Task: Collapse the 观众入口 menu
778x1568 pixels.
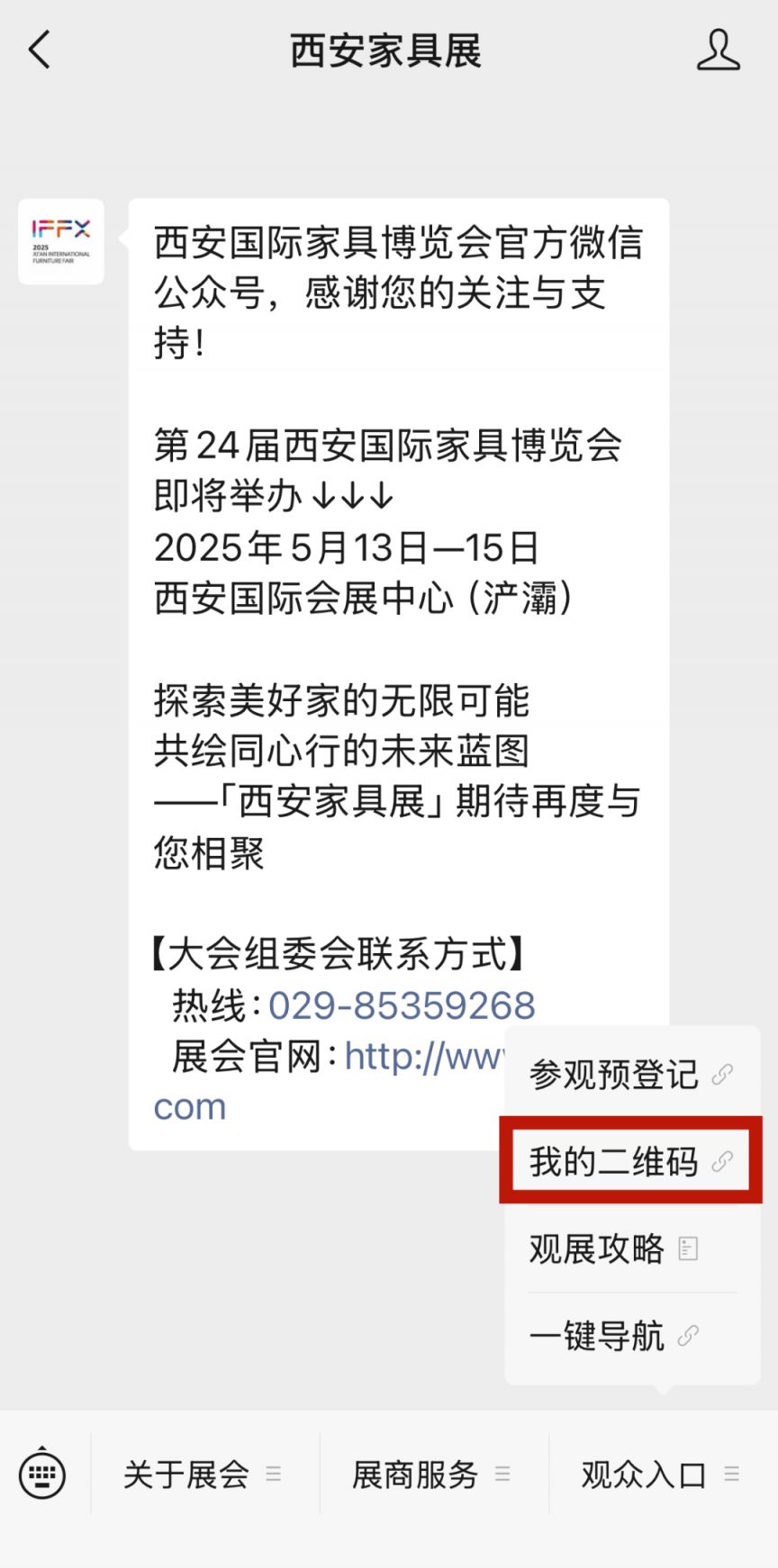Action: click(660, 1474)
